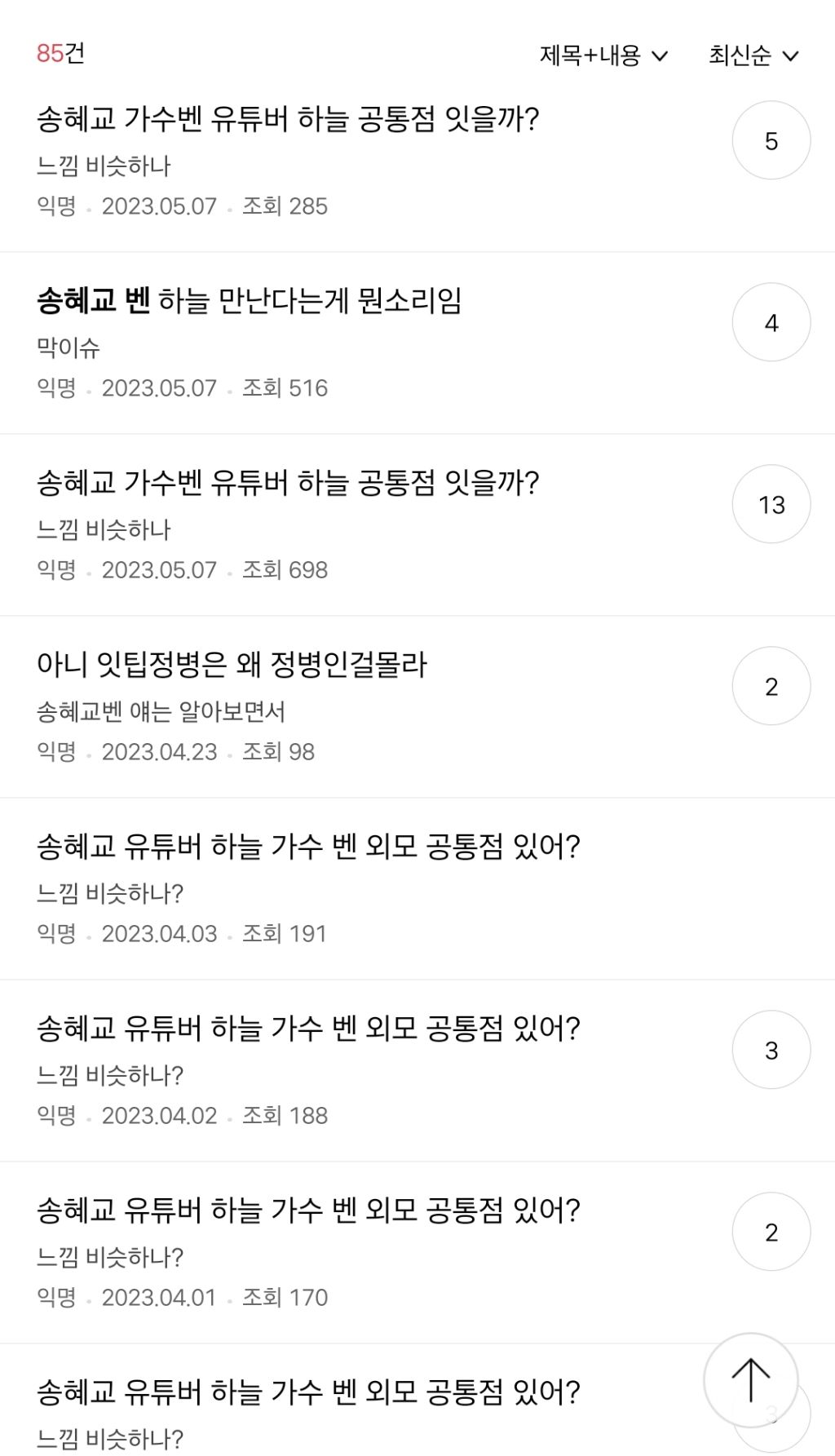The width and height of the screenshot is (835, 1456).
Task: Click 익명 author label on first post
Action: [x=56, y=206]
